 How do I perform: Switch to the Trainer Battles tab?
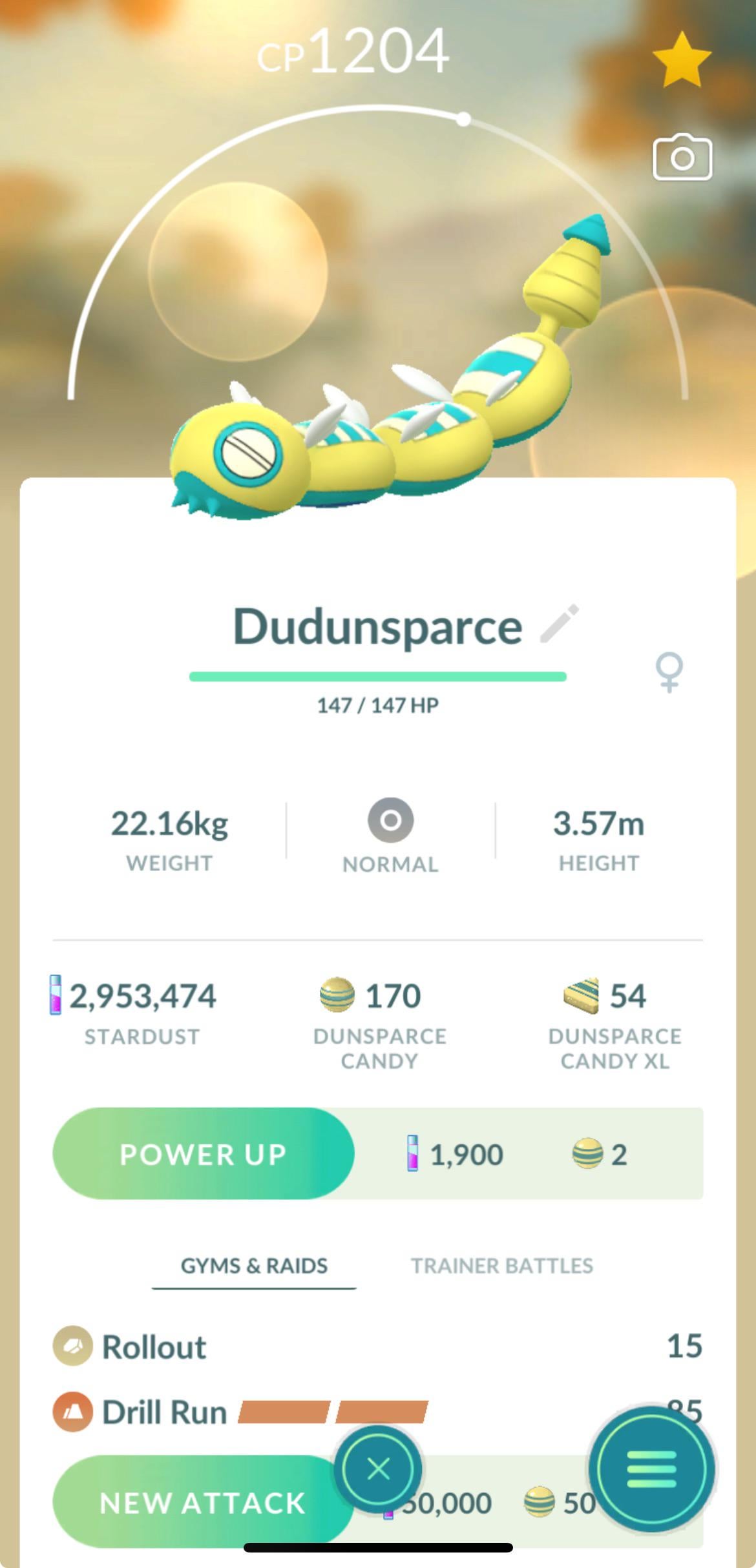click(502, 1265)
